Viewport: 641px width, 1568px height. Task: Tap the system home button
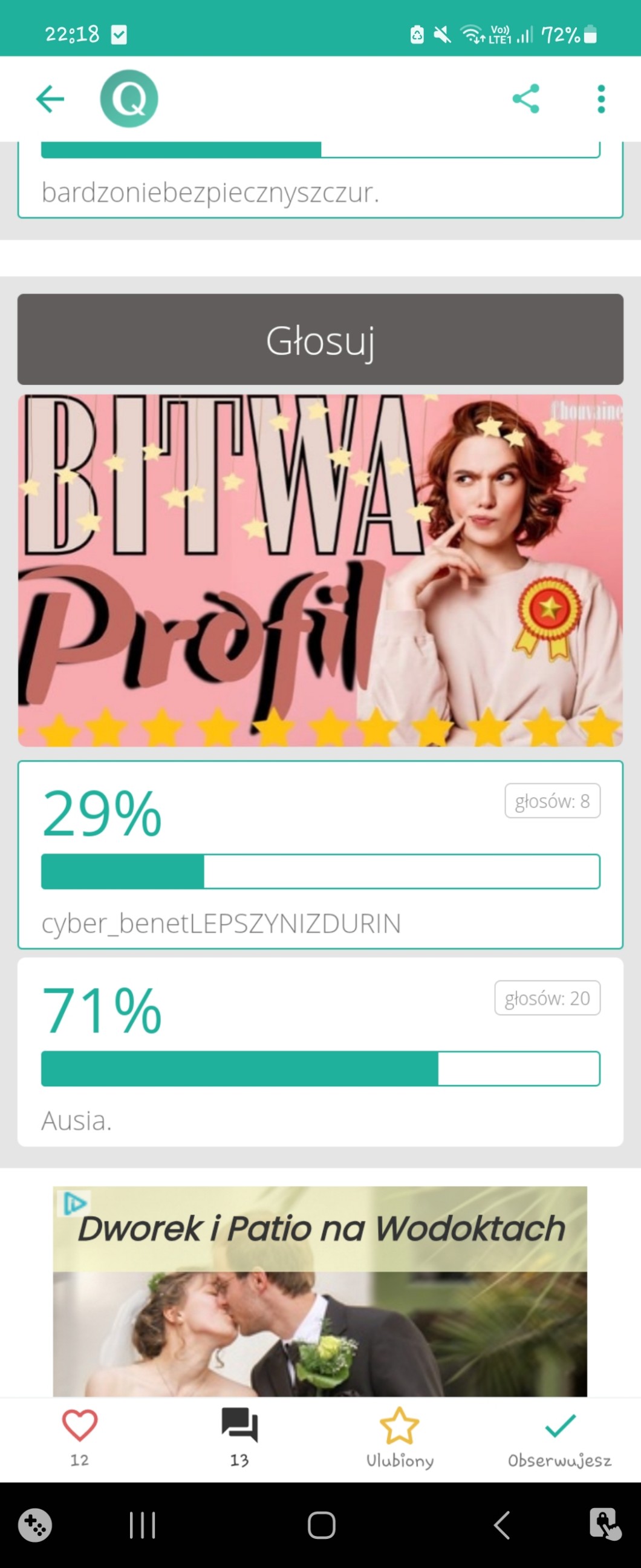(321, 1526)
